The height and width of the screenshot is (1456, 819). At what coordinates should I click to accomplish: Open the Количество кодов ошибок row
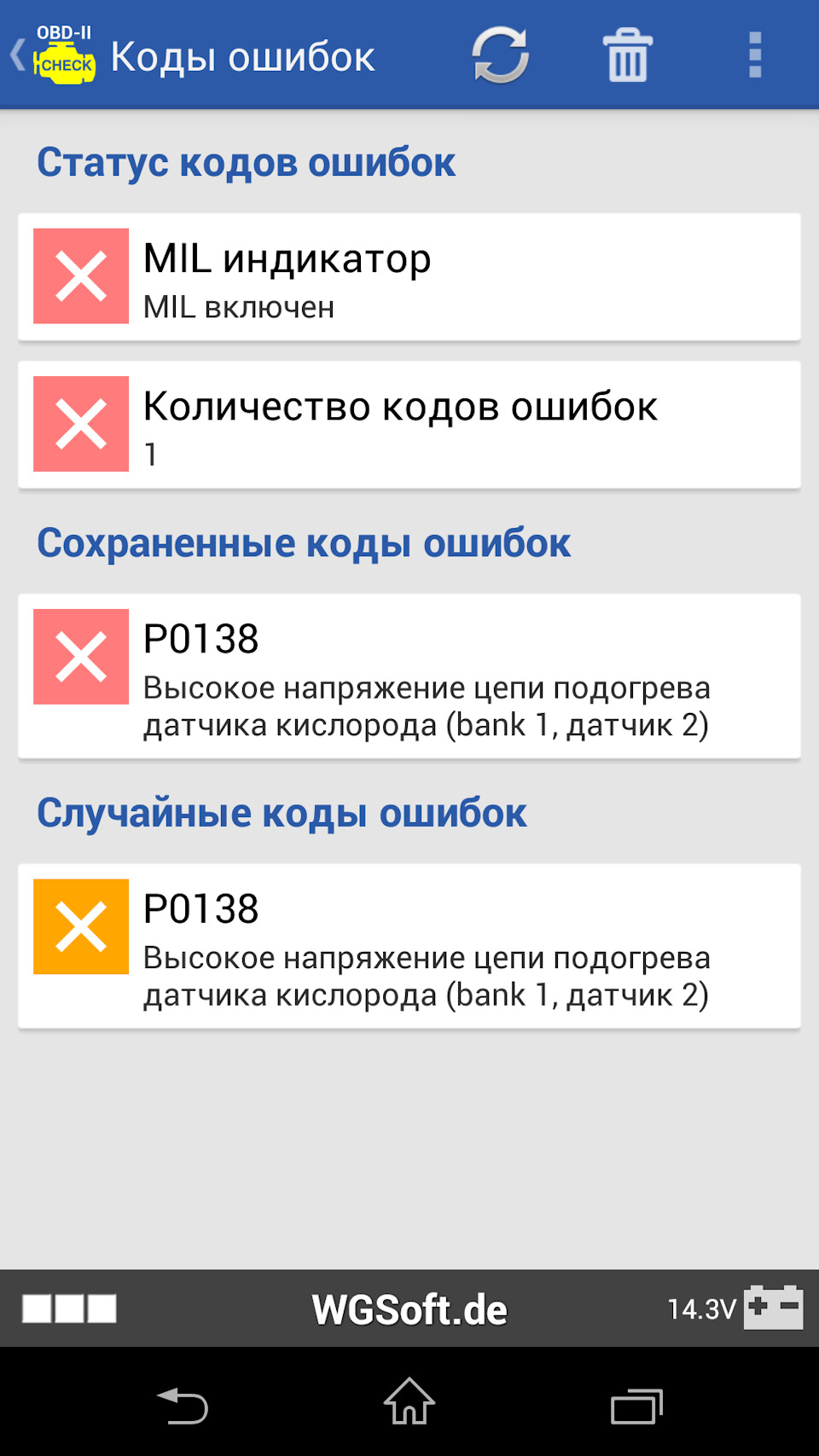409,425
